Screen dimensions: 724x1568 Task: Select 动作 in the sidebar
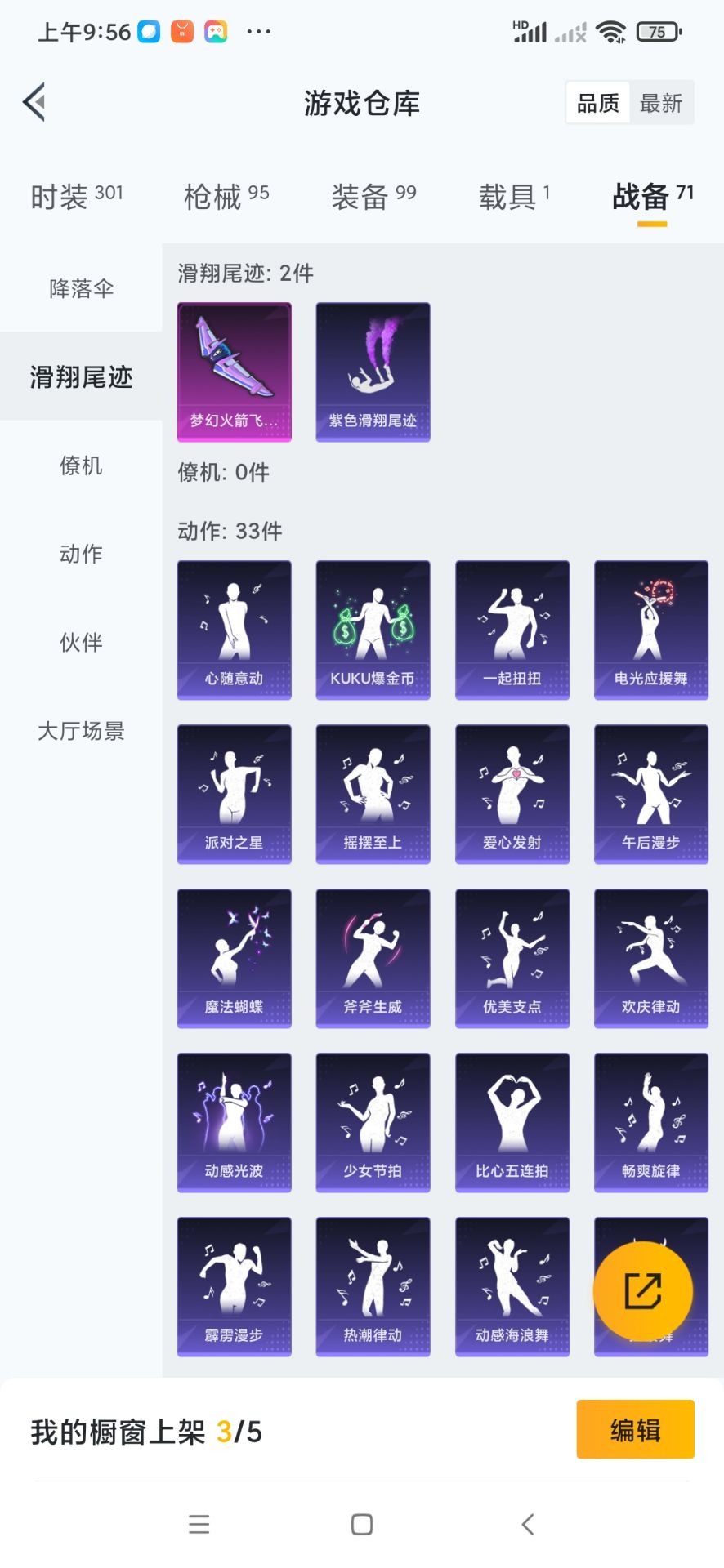(81, 554)
